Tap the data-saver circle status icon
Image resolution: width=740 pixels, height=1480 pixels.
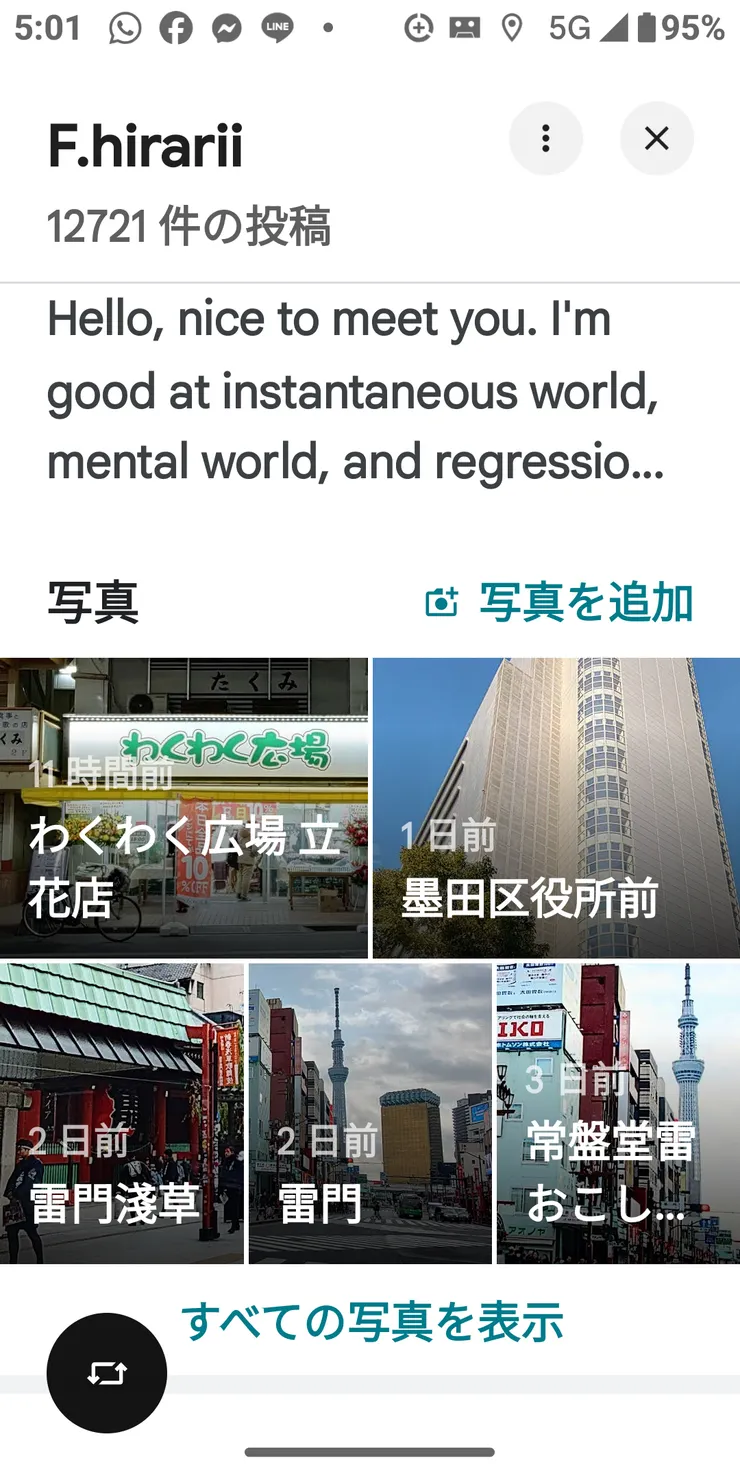[x=419, y=29]
